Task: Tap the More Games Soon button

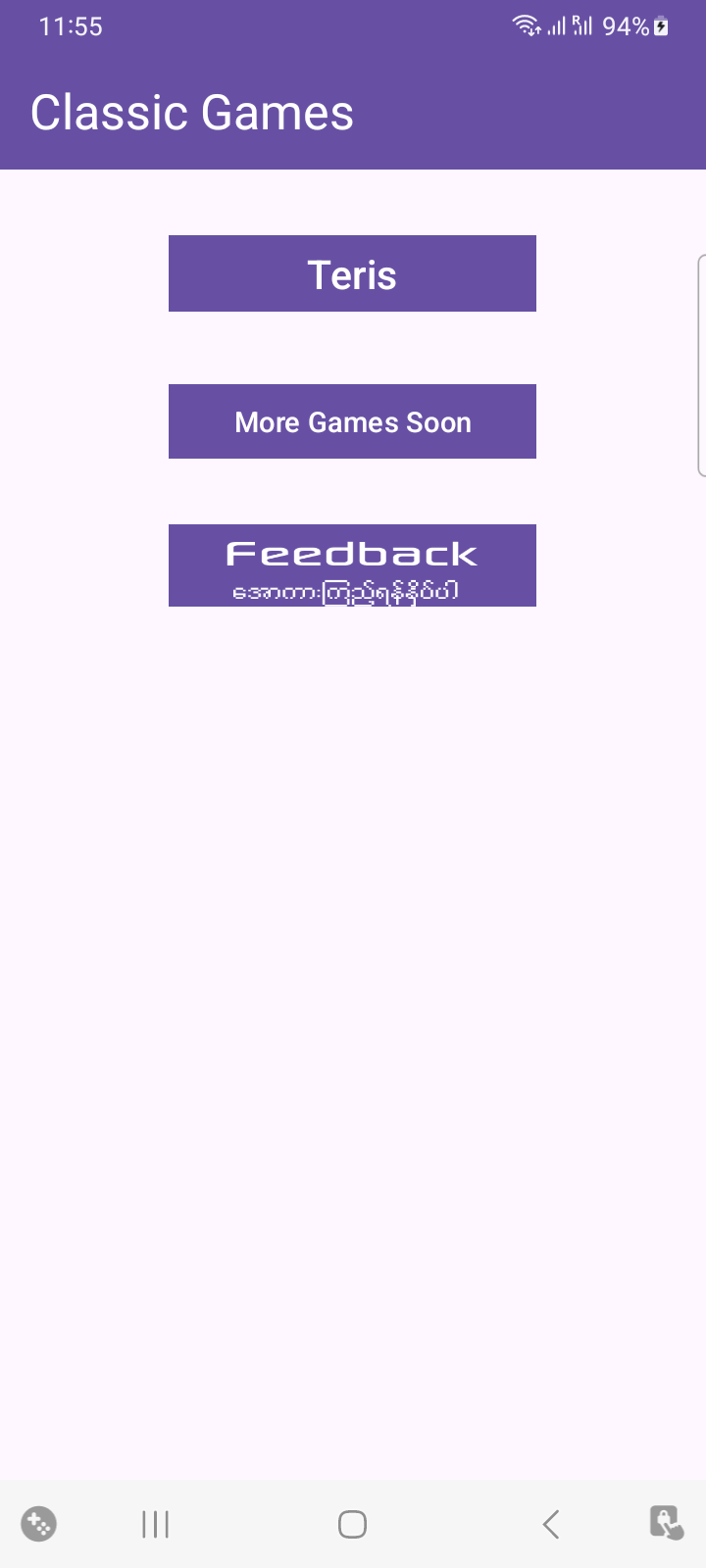Action: tap(352, 421)
